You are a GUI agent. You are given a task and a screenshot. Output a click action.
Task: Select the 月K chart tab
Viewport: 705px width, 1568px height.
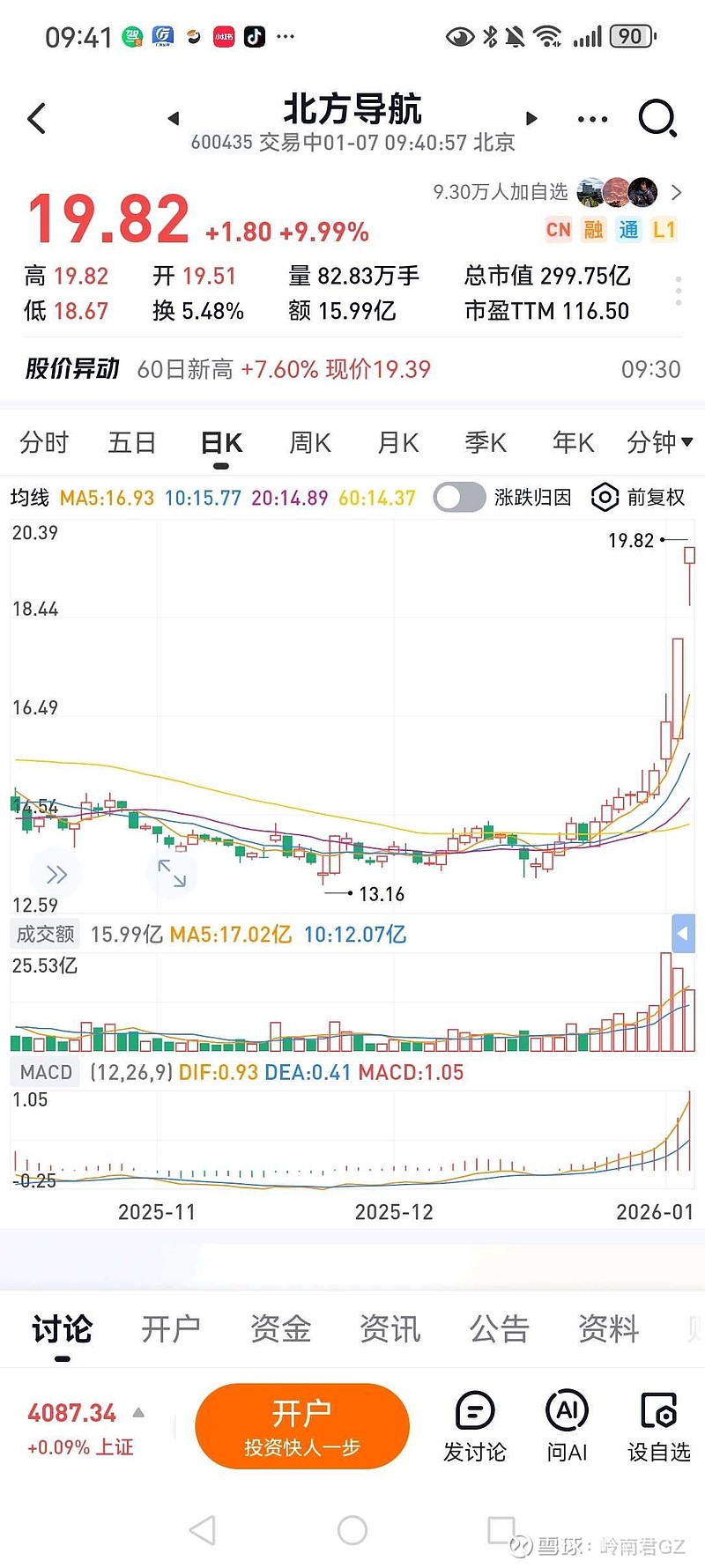point(398,442)
